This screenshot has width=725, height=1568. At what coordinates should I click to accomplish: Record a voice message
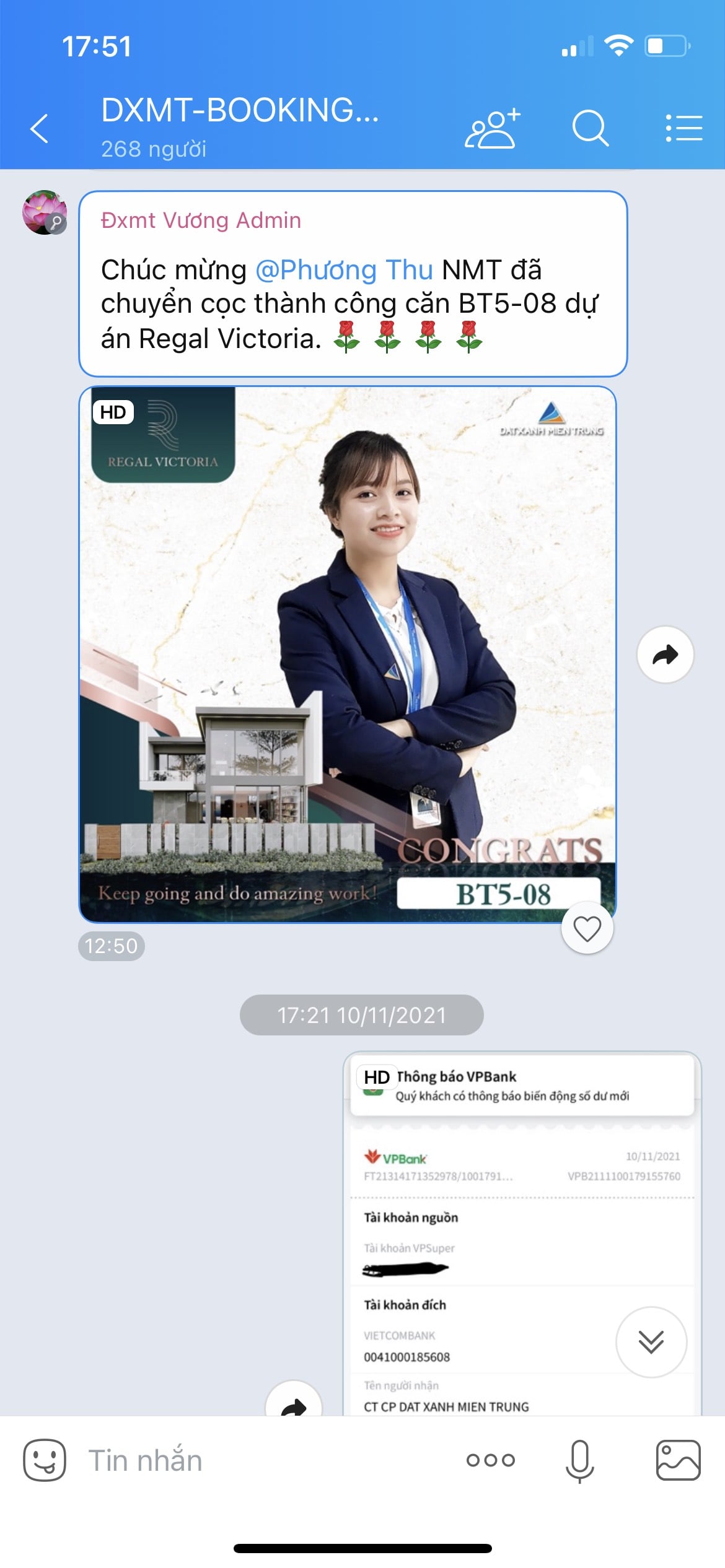pos(579,1460)
